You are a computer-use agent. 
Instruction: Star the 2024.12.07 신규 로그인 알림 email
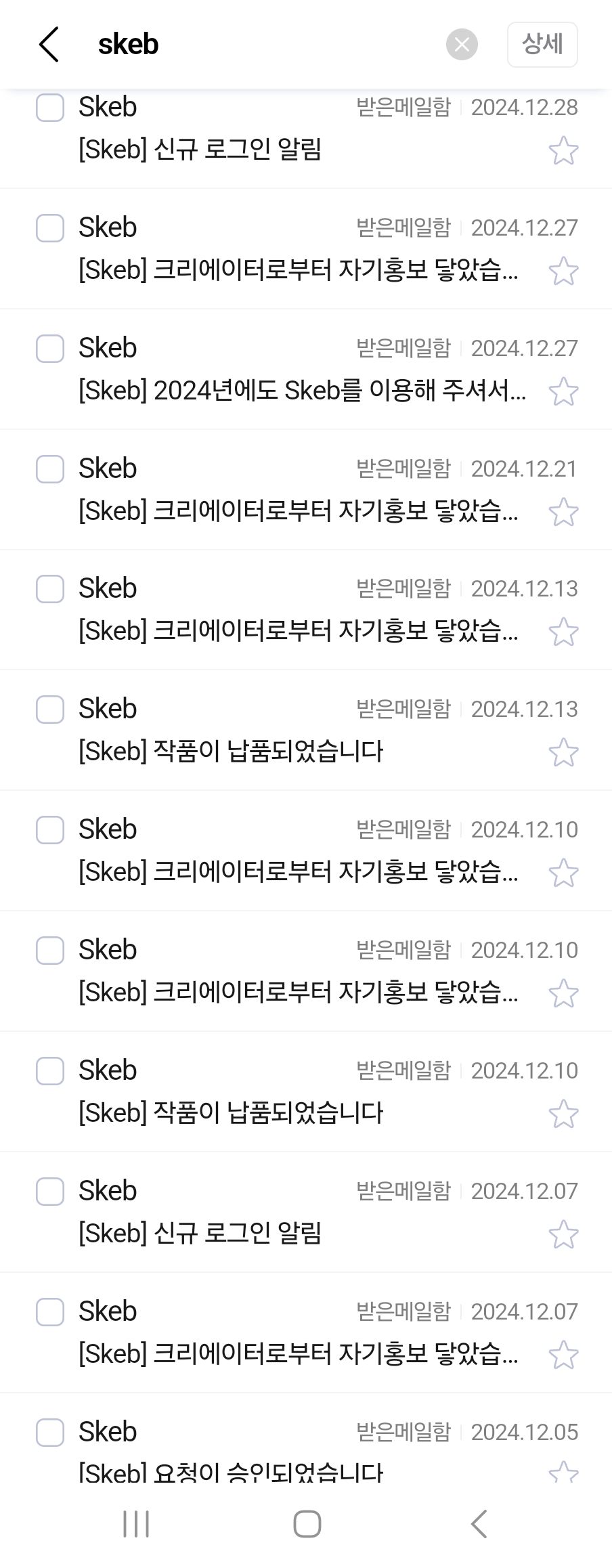pyautogui.click(x=563, y=1235)
